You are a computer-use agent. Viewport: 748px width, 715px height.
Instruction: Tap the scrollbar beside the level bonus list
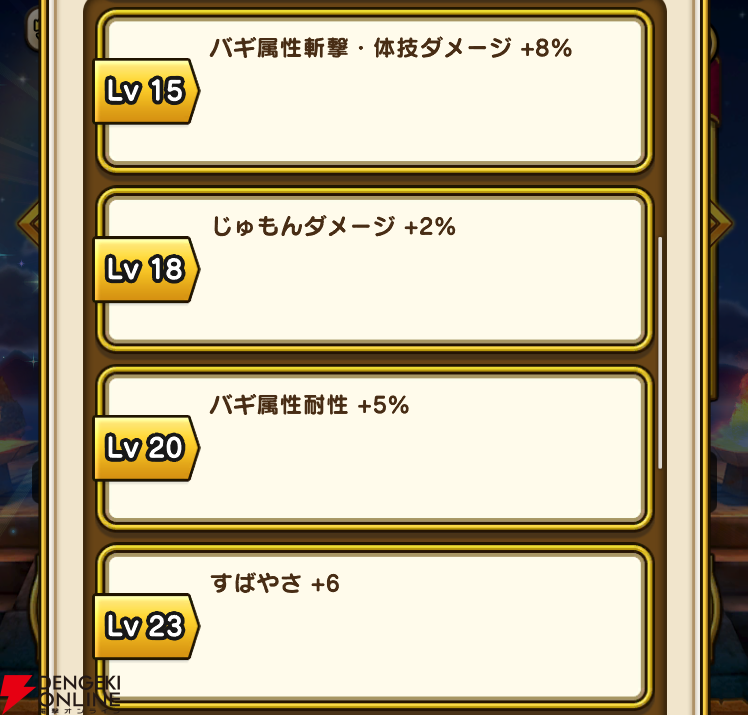660,352
